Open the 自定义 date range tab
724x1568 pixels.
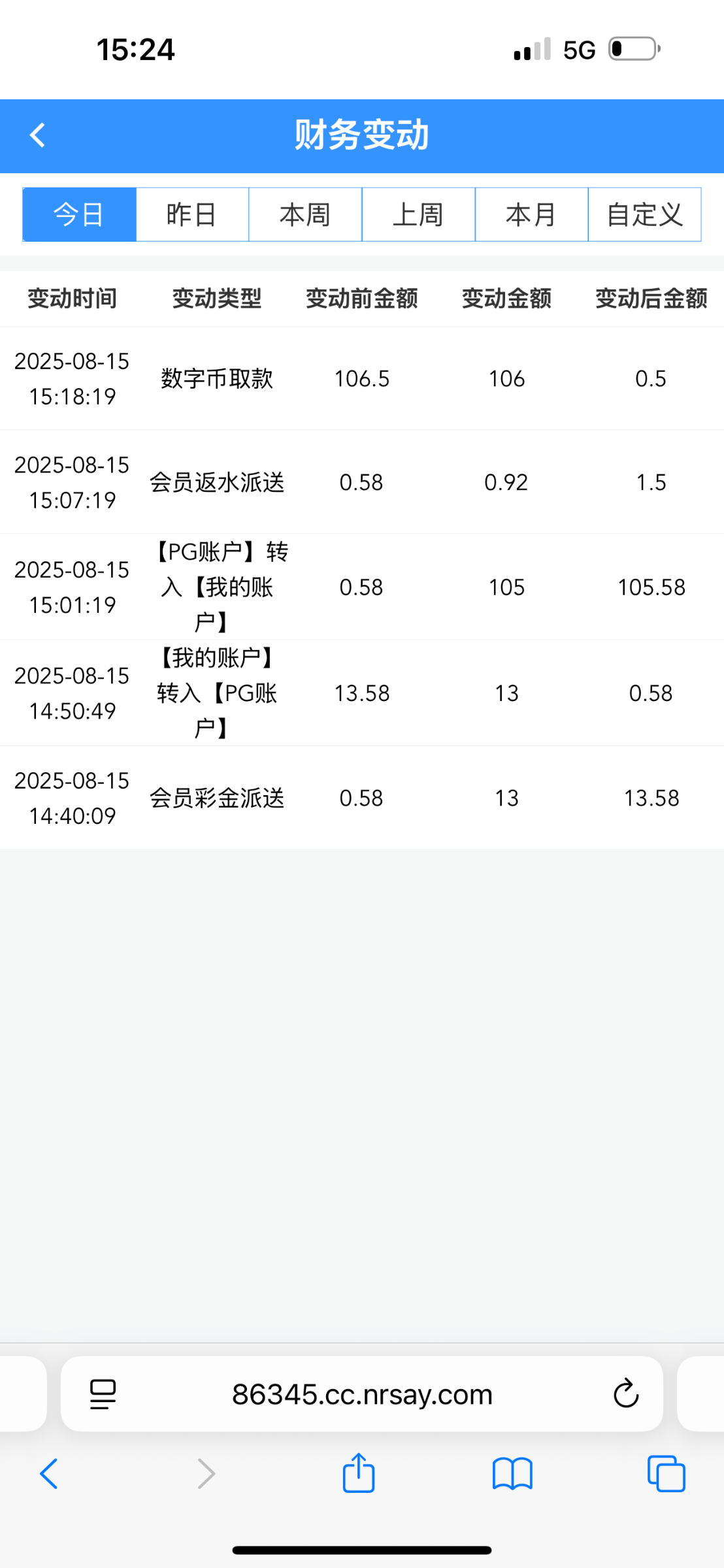(x=644, y=214)
